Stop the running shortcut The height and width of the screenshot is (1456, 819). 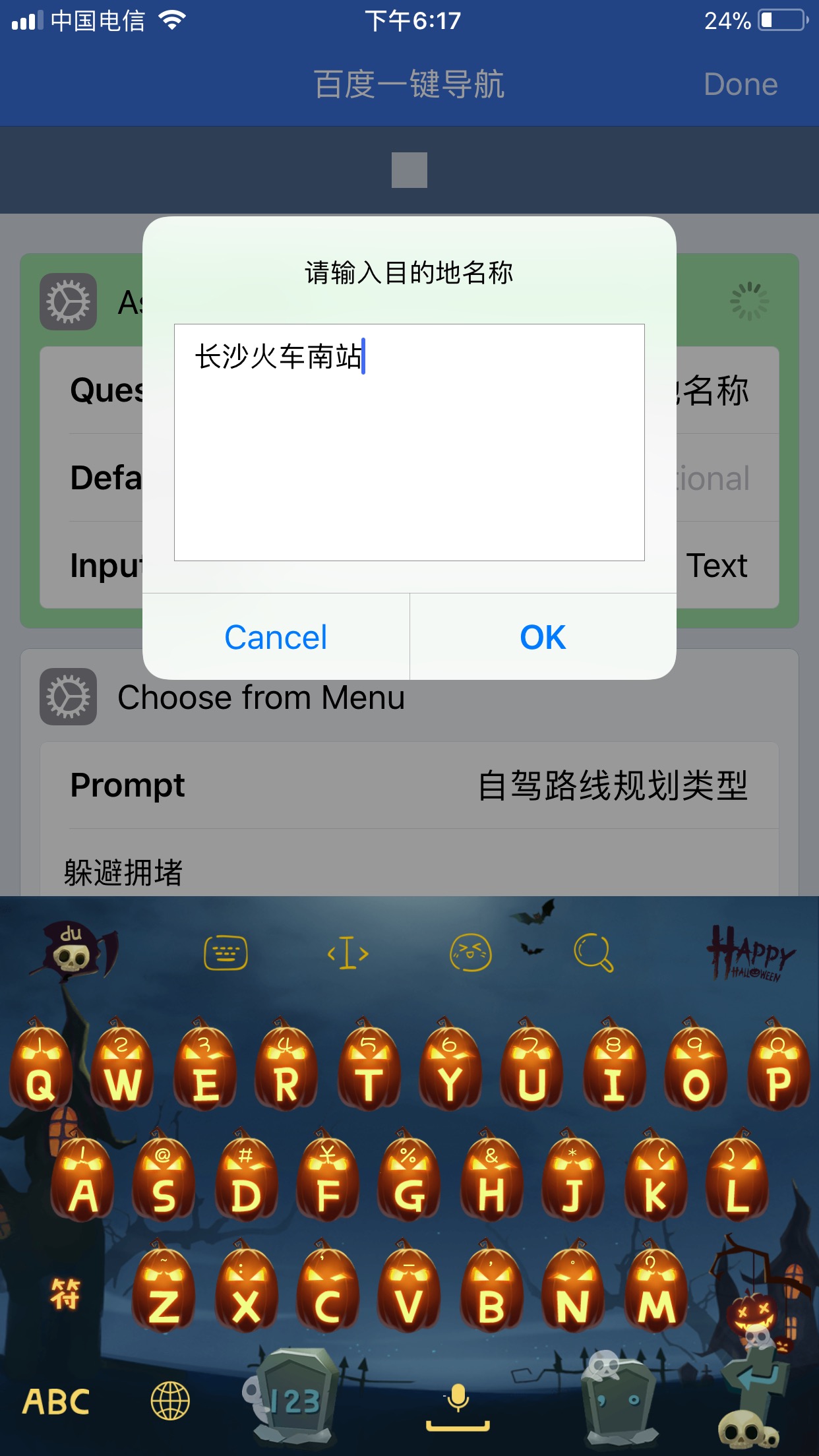(x=409, y=170)
